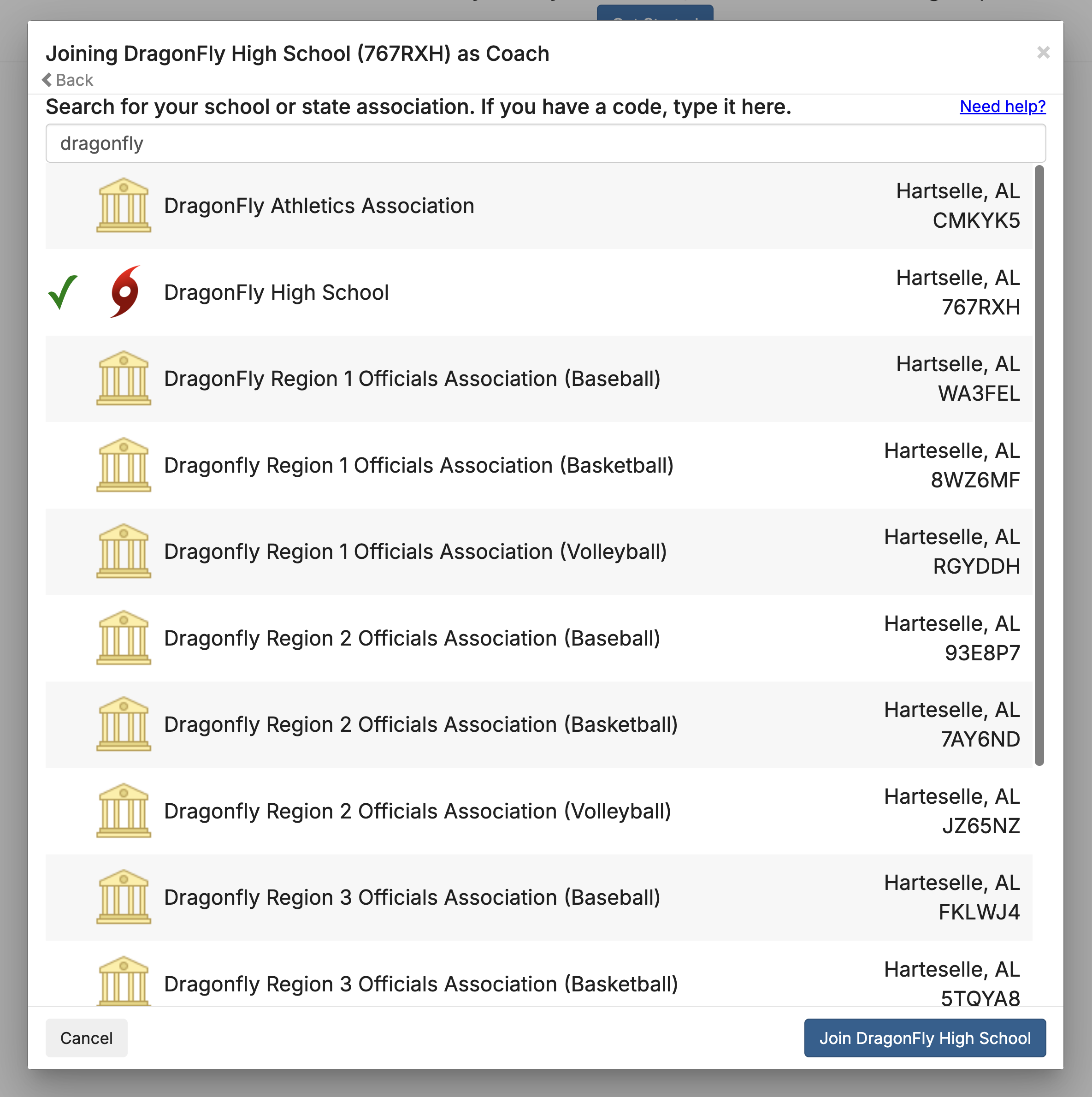Focus the school search field

545,144
